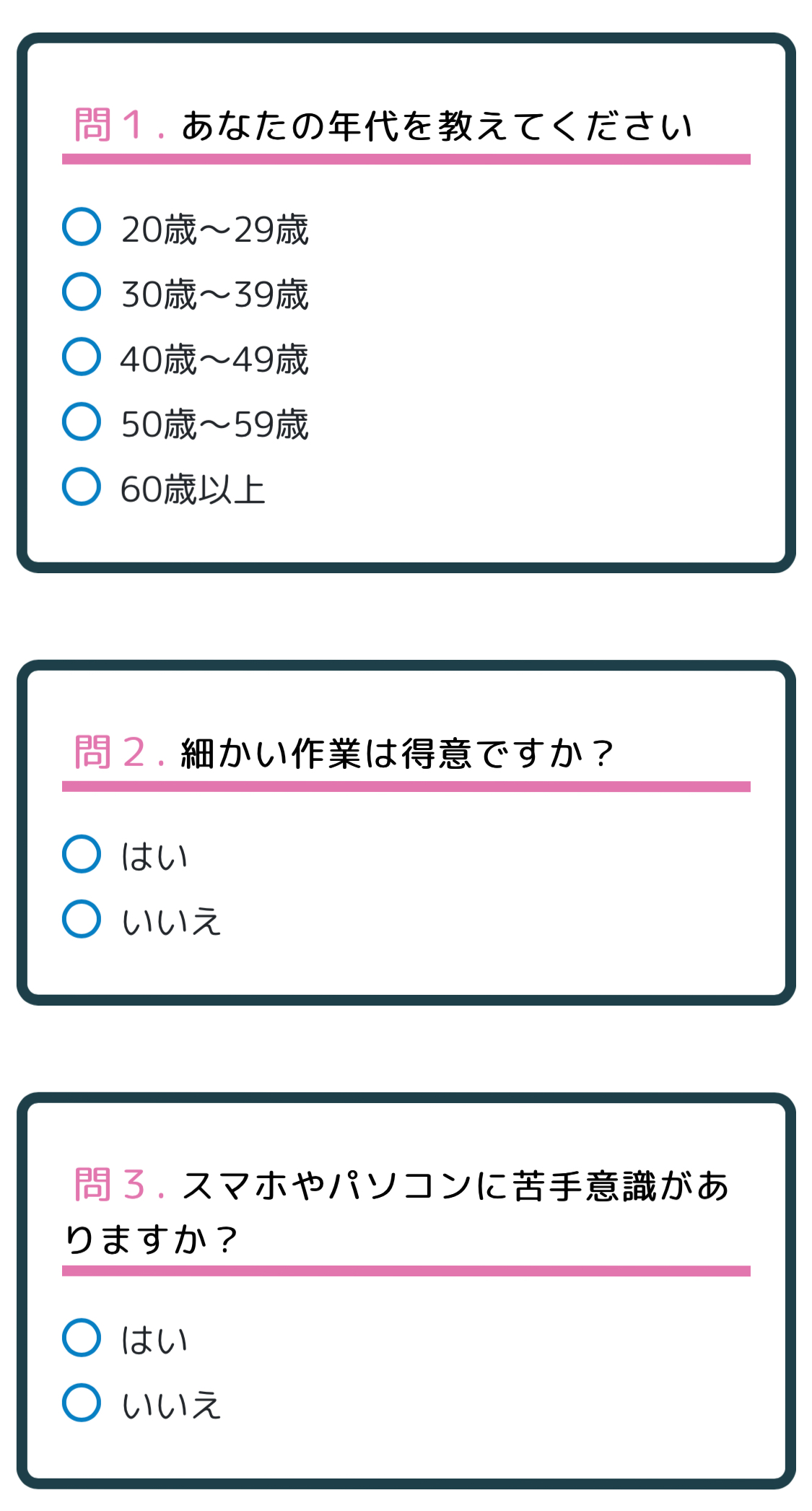The image size is (812, 1511).
Task: Select 50歳～59歳 as your age
Action: coord(82,422)
